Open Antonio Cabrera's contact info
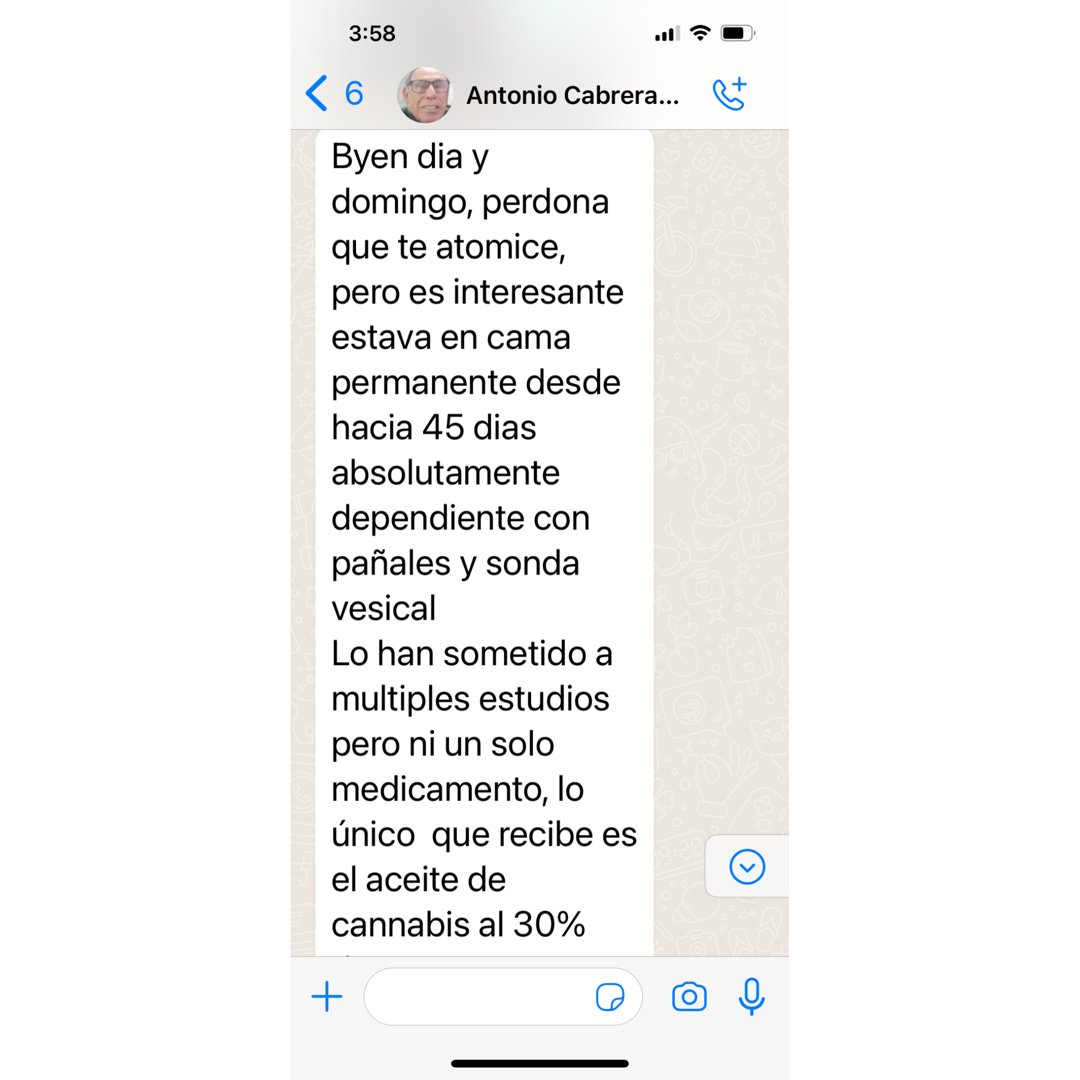The image size is (1080, 1080). pos(572,96)
